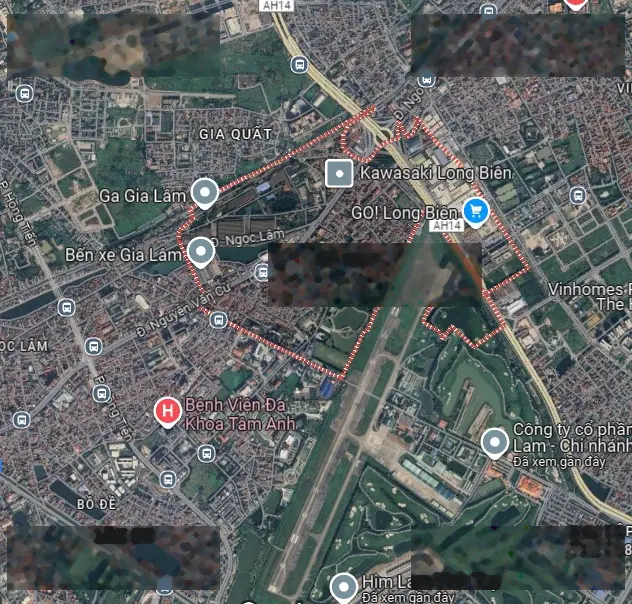The width and height of the screenshot is (632, 604).
Task: Select the Công ty cổ phần recently viewed pin
Action: pyautogui.click(x=494, y=442)
